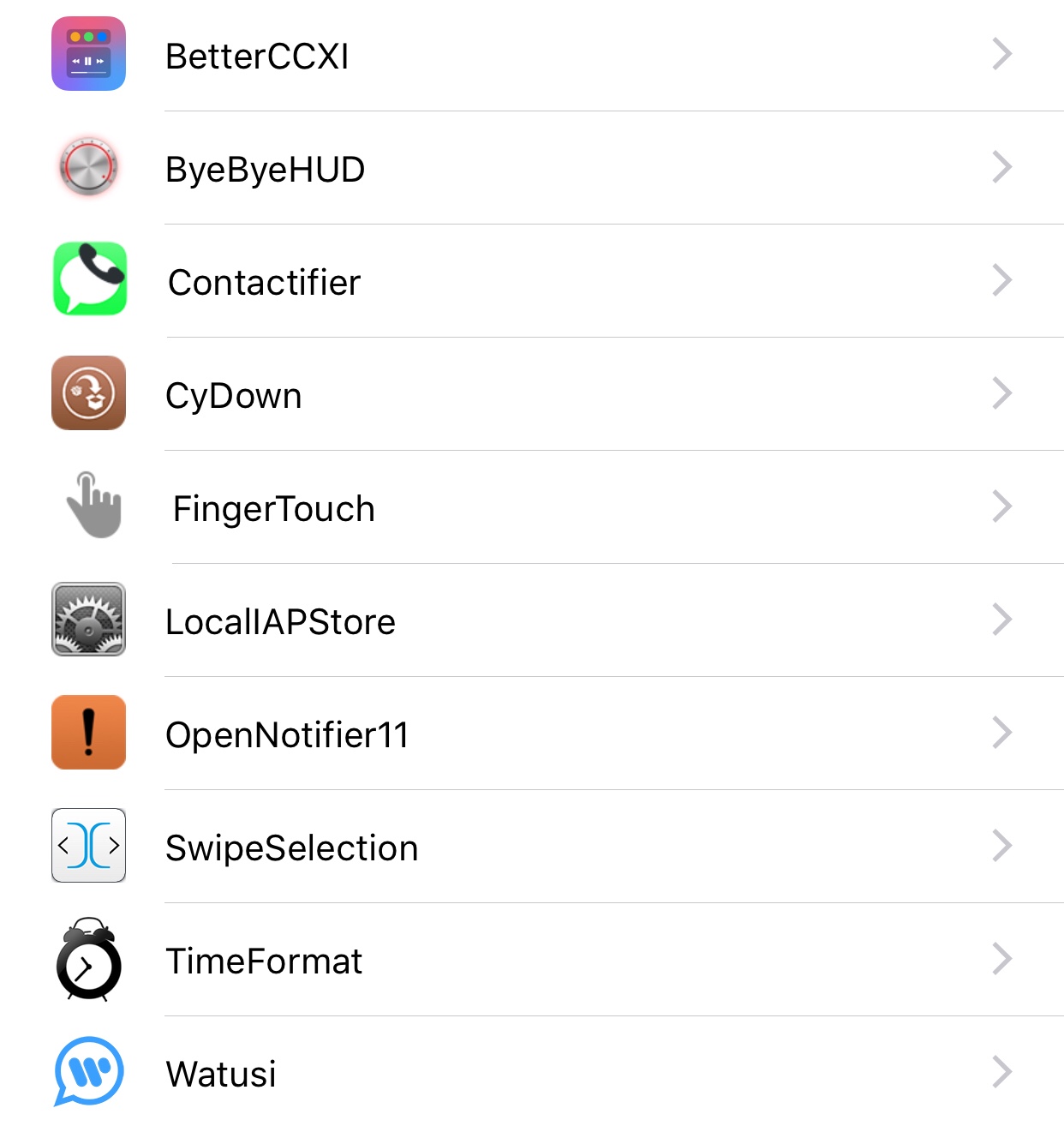
Task: View SwipeSelection settings
Action: click(x=531, y=847)
